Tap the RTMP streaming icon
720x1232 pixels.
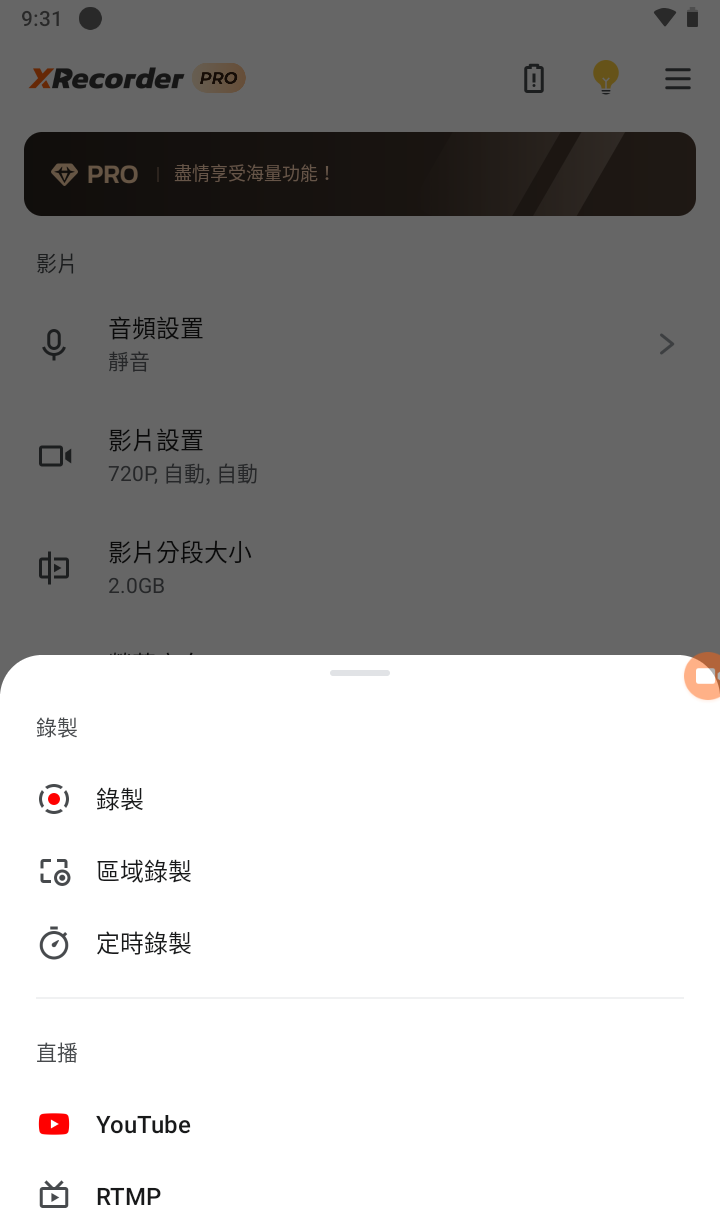click(x=53, y=1193)
